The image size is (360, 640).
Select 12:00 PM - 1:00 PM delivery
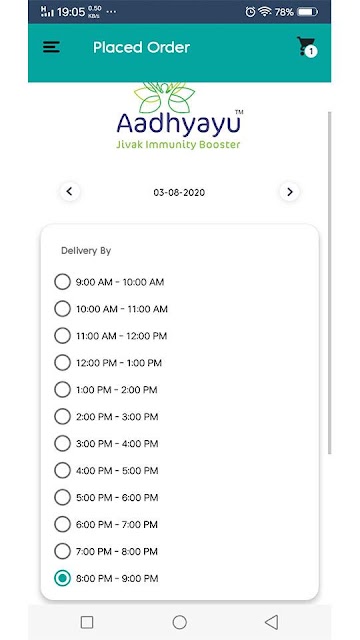point(108,363)
